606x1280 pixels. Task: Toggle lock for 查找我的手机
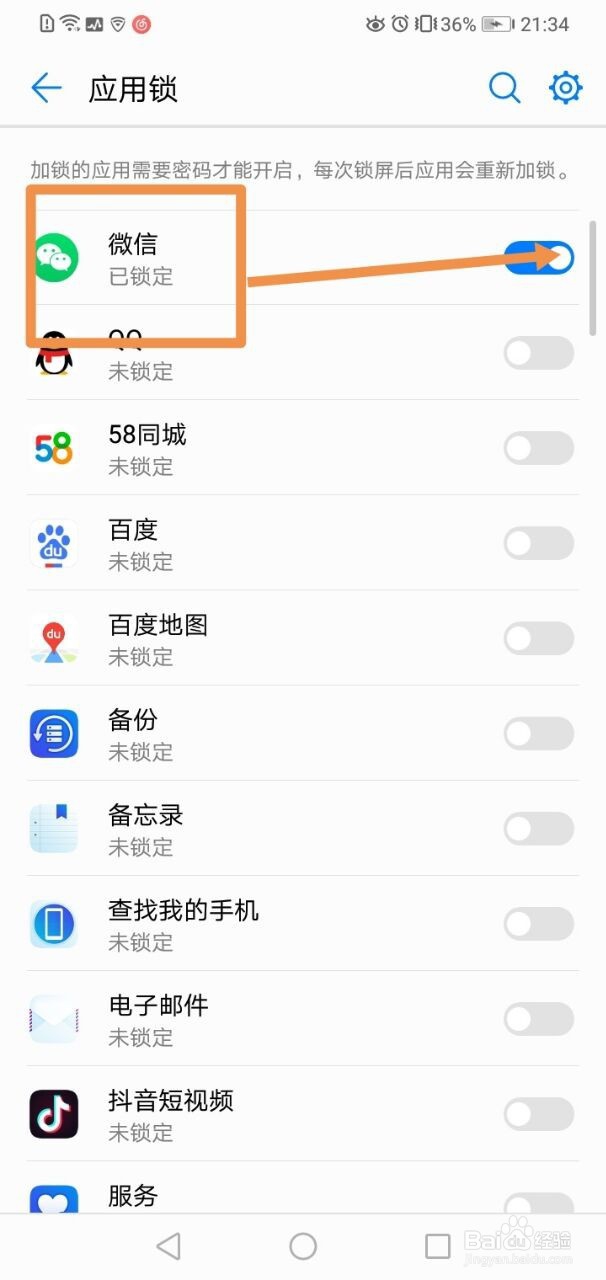[x=539, y=924]
